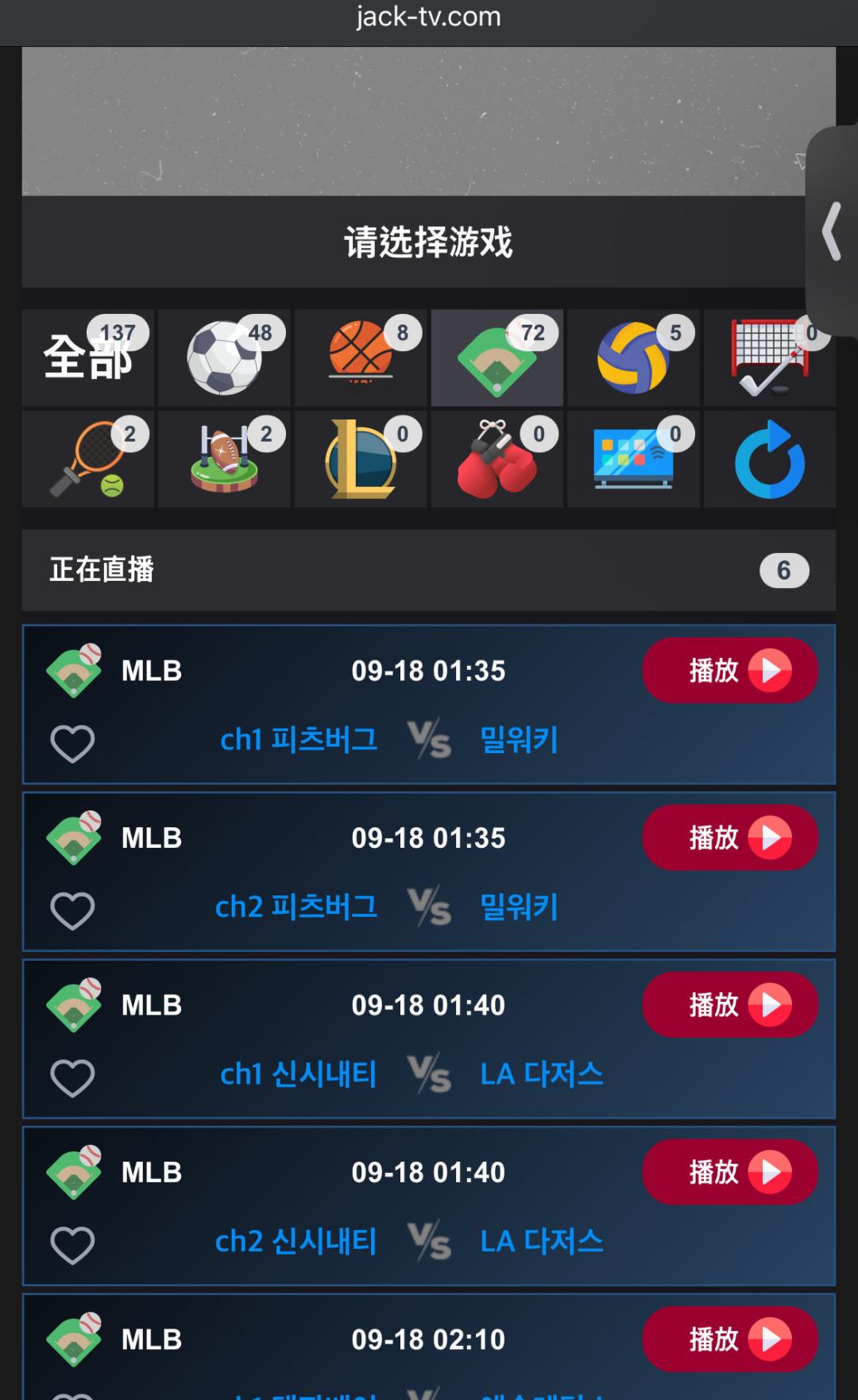Viewport: 858px width, 1400px height.
Task: Filter by the boxing gloves category
Action: (497, 459)
